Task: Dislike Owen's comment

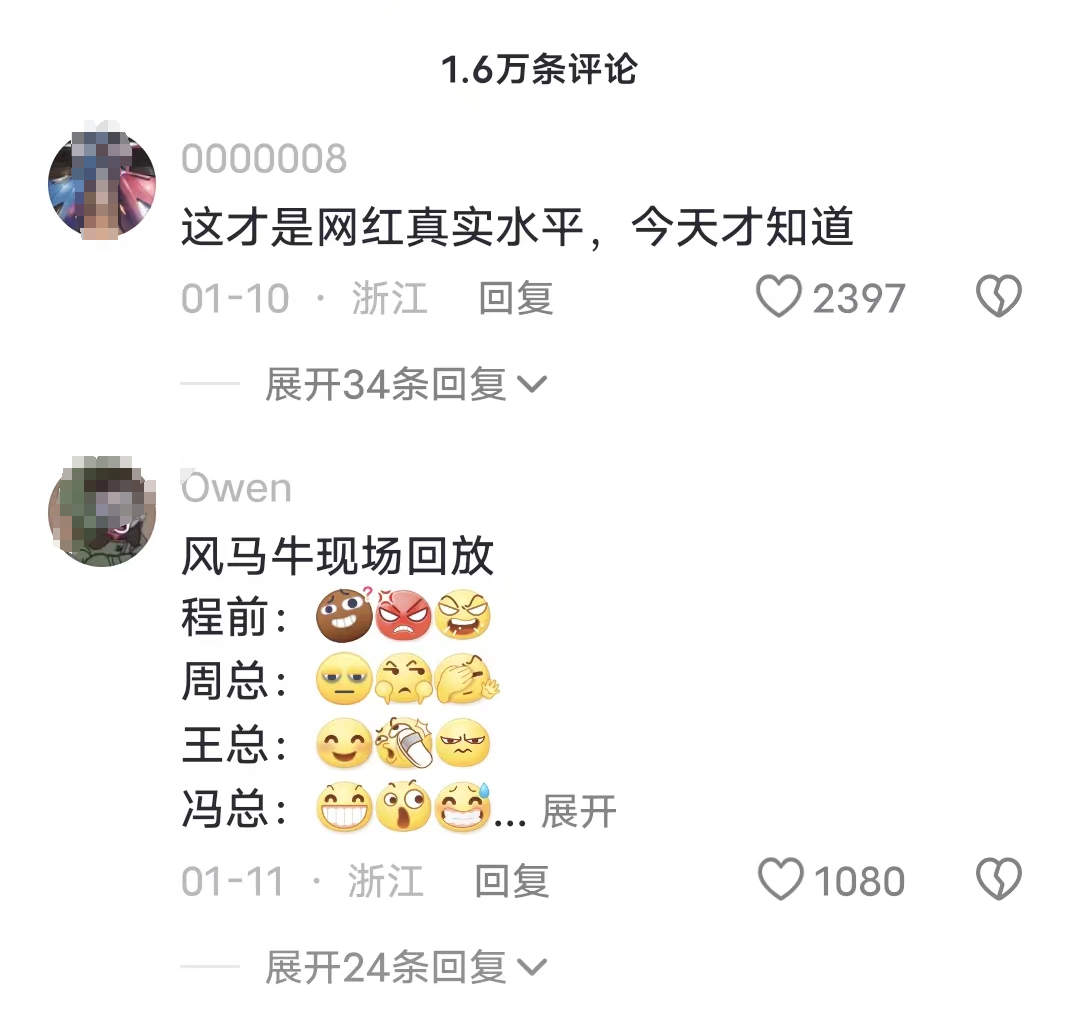Action: (998, 881)
